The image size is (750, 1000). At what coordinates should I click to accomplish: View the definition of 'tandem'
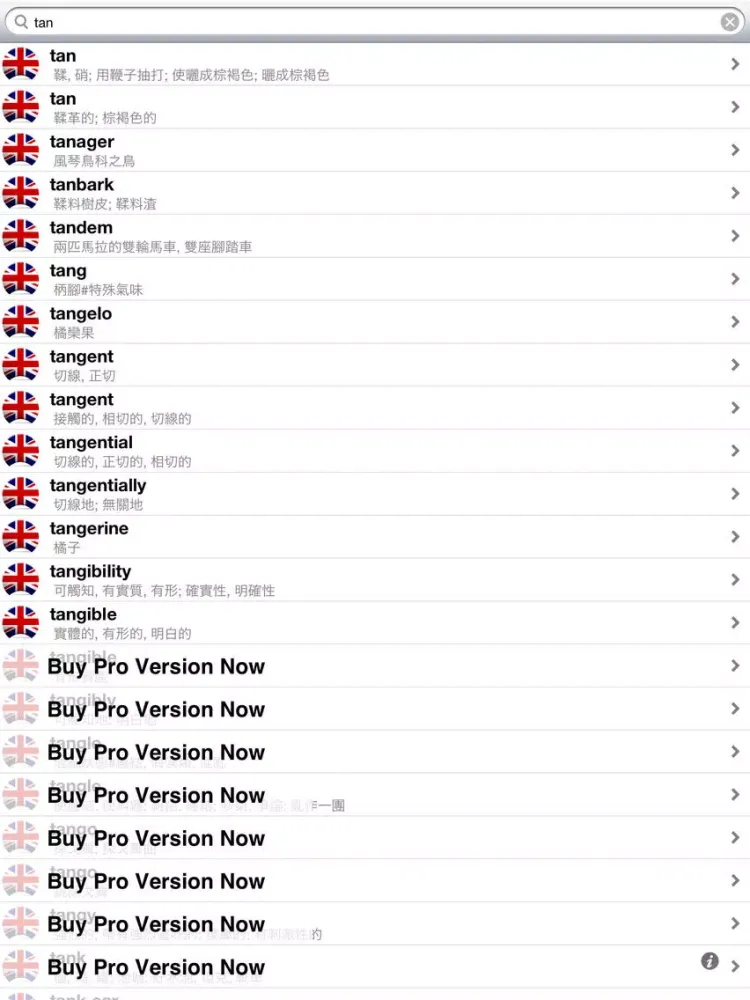[375, 236]
